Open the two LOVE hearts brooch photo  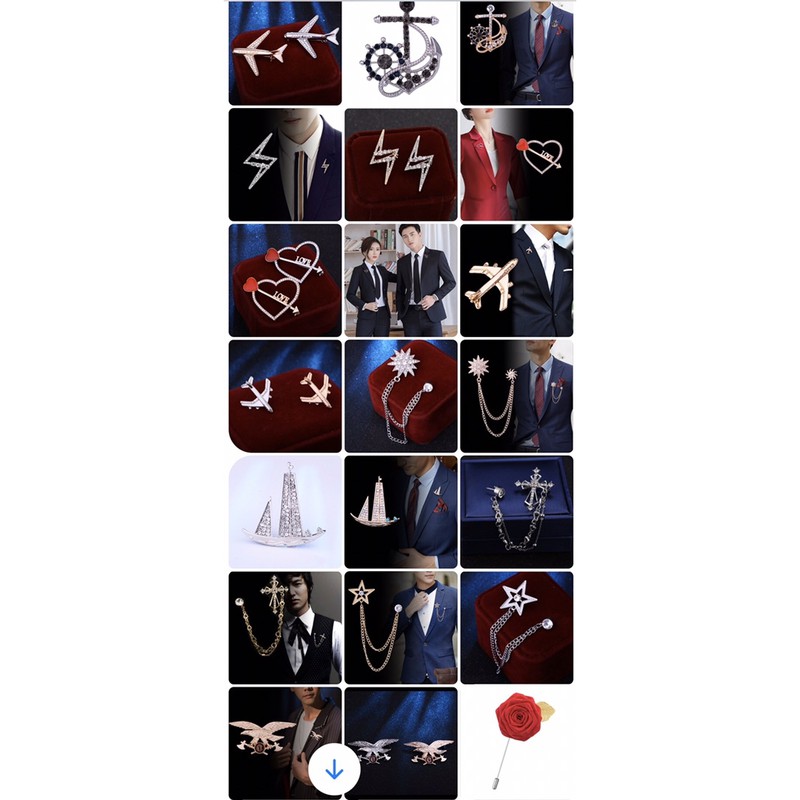point(285,280)
